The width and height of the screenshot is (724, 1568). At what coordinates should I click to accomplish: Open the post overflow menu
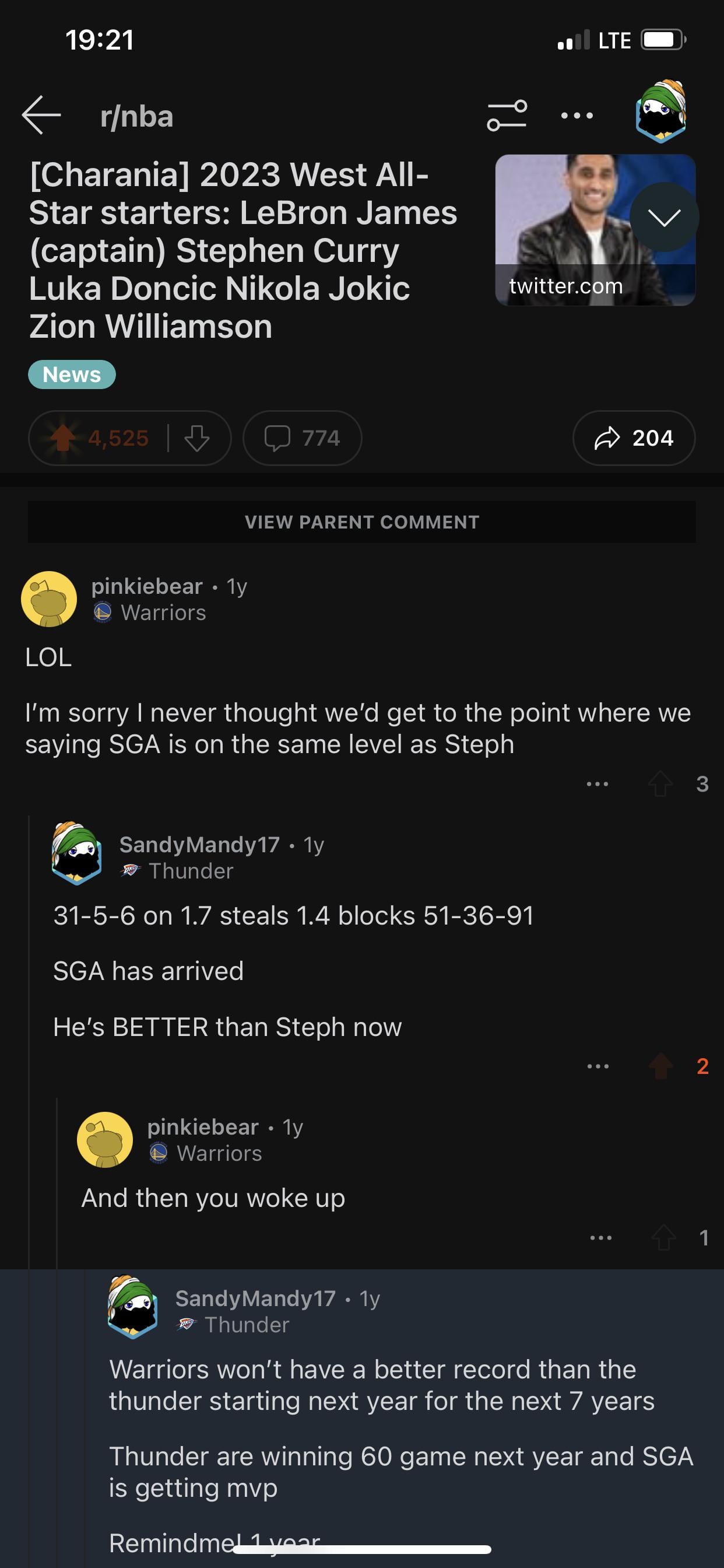tap(577, 115)
